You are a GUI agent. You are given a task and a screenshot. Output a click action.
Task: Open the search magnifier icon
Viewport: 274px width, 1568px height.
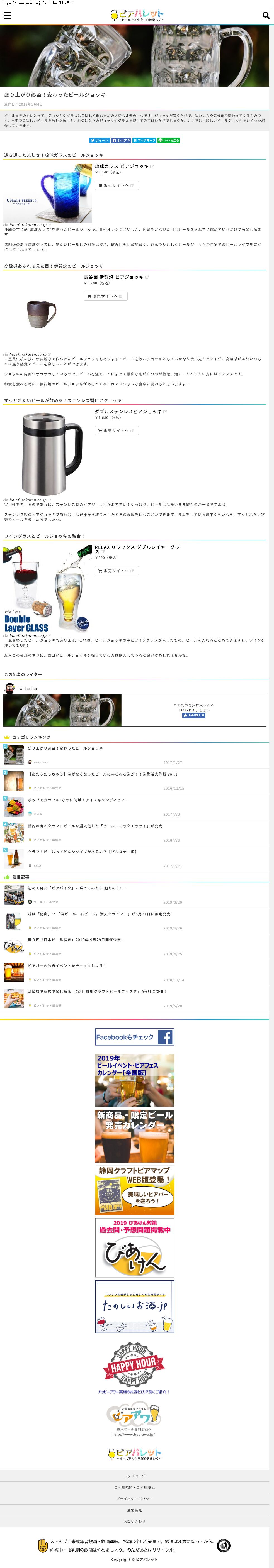pyautogui.click(x=265, y=15)
